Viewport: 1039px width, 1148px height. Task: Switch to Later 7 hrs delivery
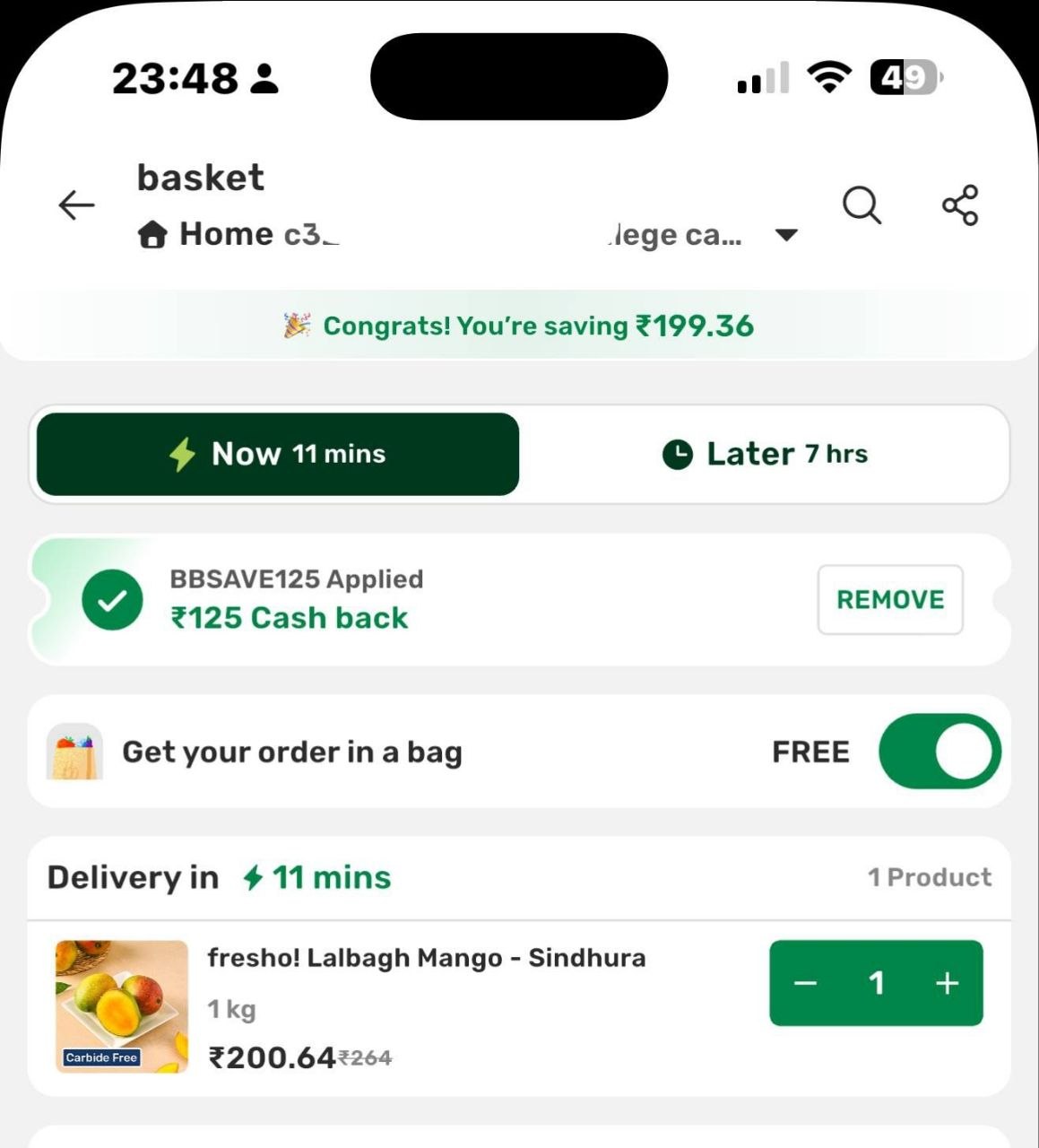(765, 454)
